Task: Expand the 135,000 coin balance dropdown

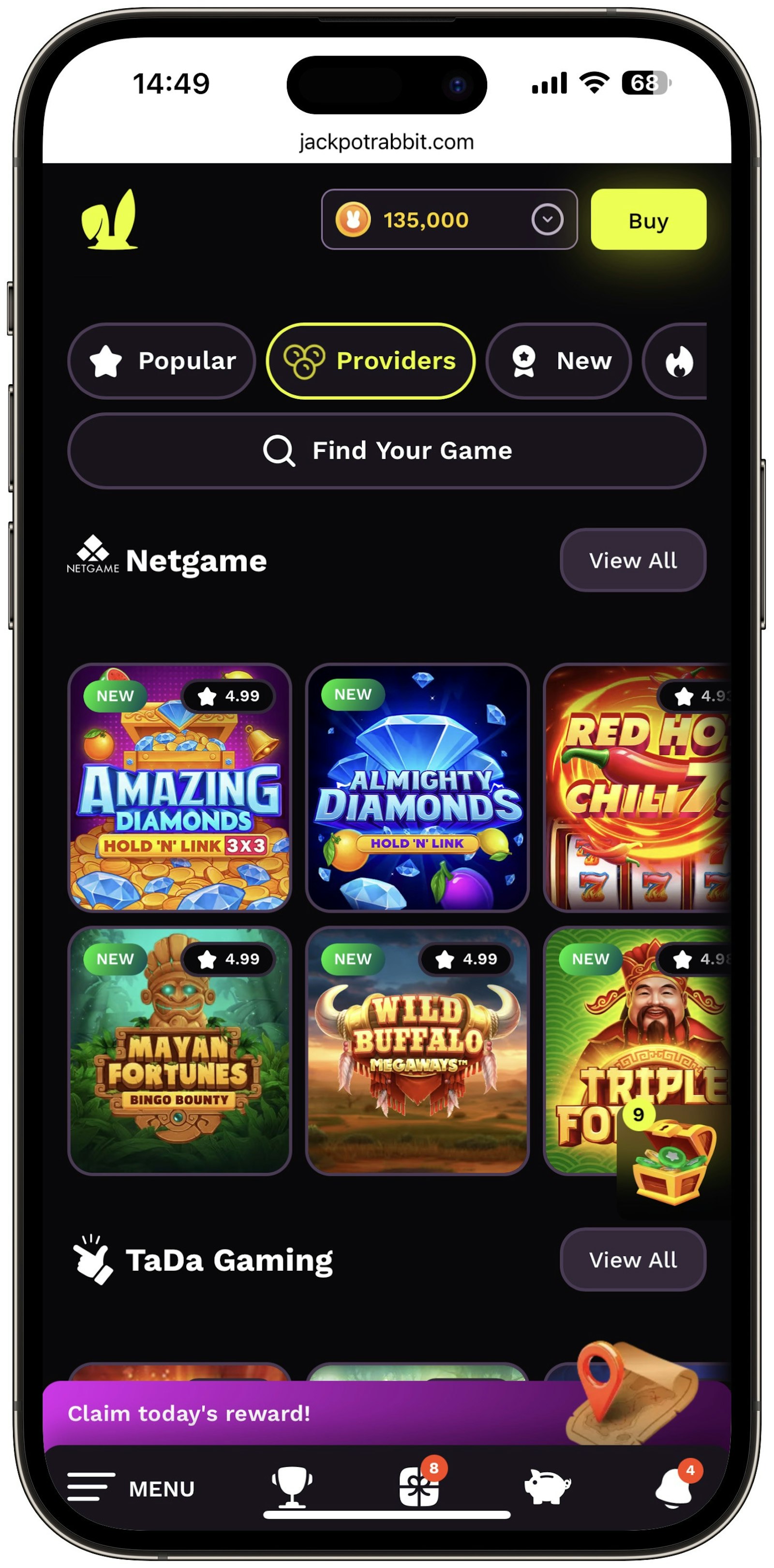Action: tap(547, 220)
